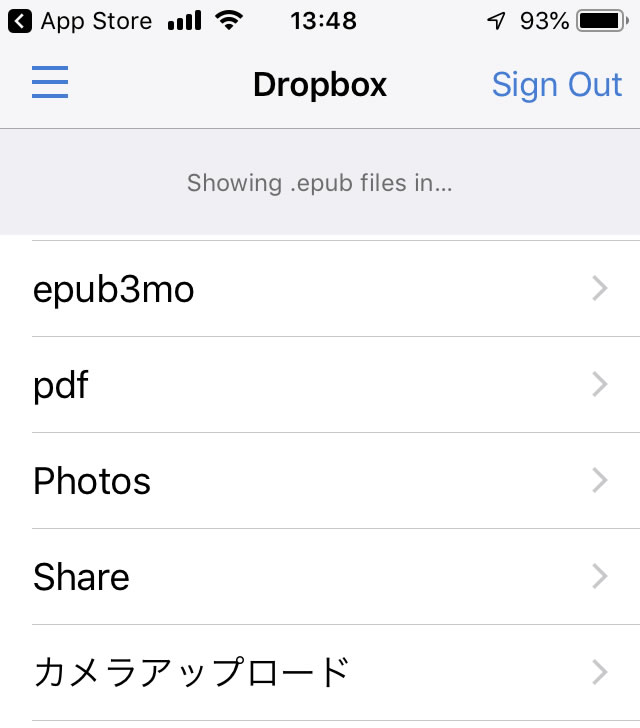
Task: Open the pdf folder
Action: (x=320, y=385)
